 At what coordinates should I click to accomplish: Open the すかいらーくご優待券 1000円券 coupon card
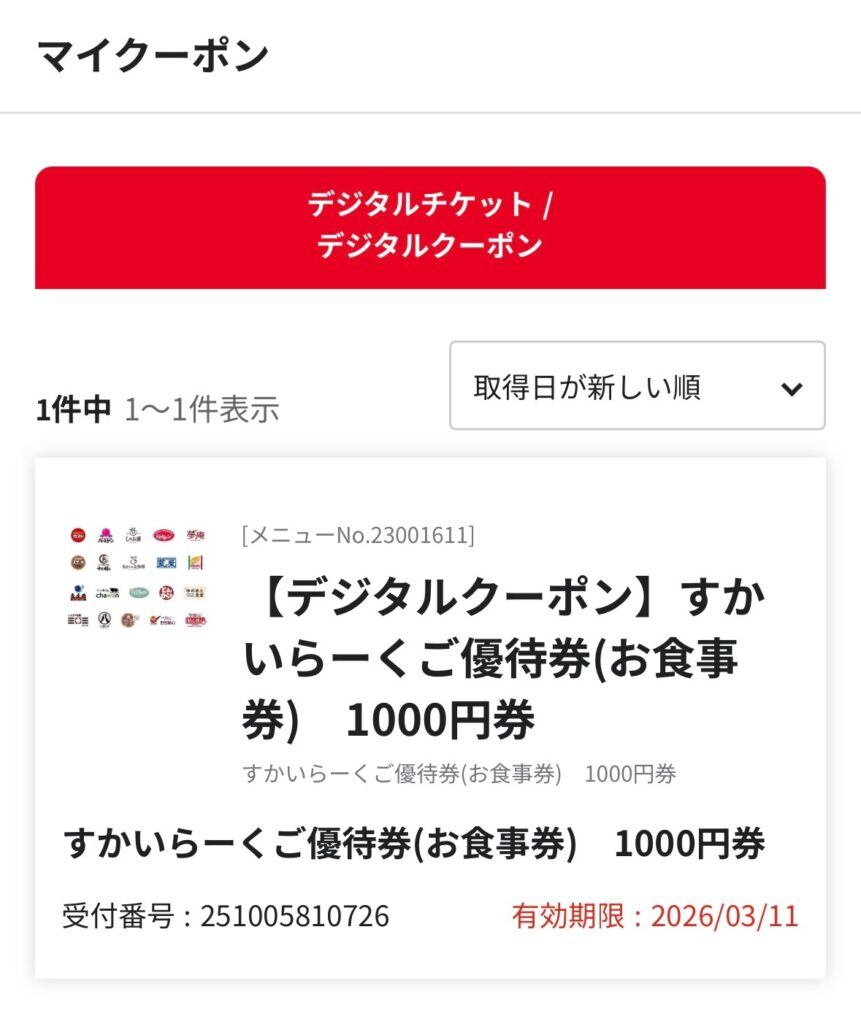click(502, 662)
